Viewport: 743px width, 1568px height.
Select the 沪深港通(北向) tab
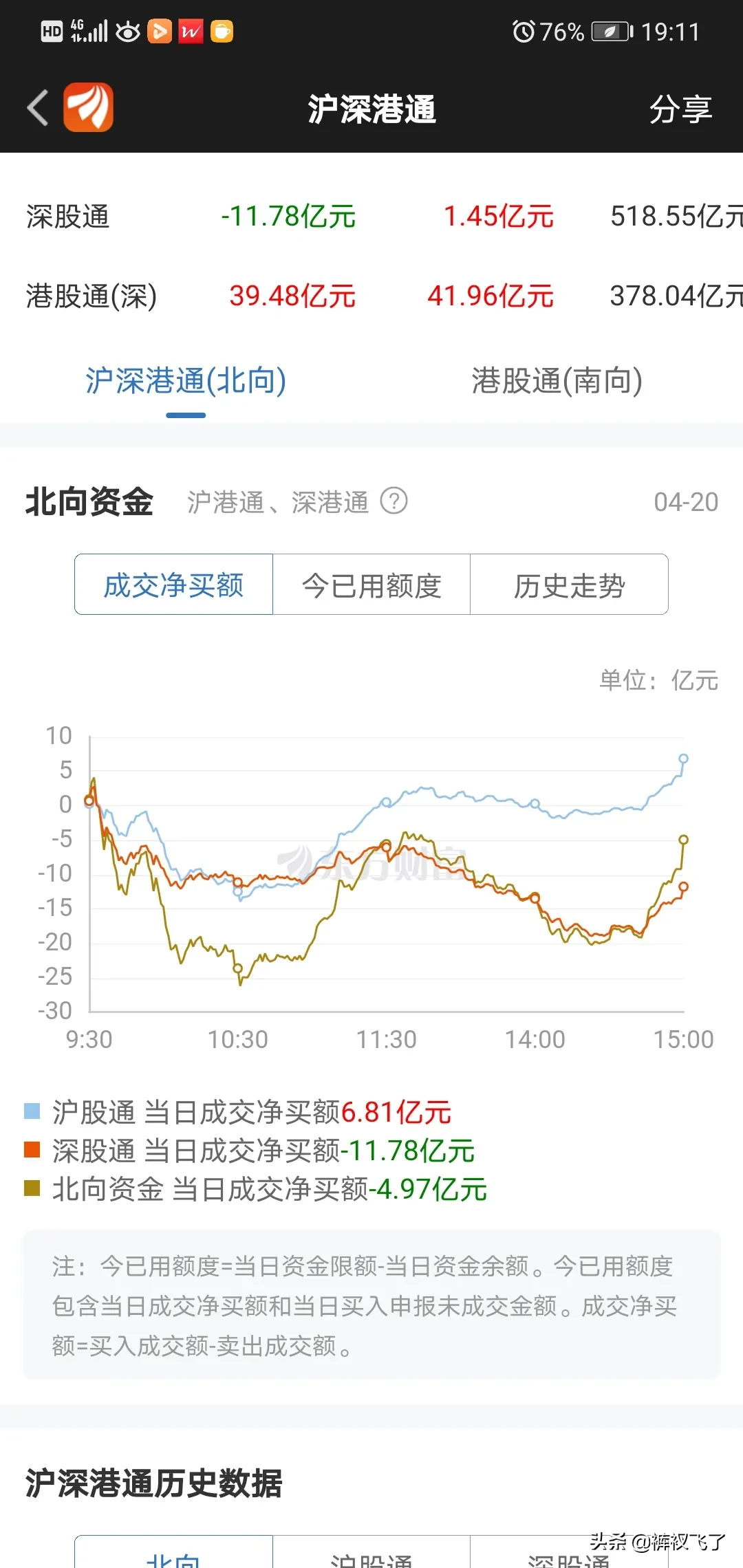(x=186, y=381)
